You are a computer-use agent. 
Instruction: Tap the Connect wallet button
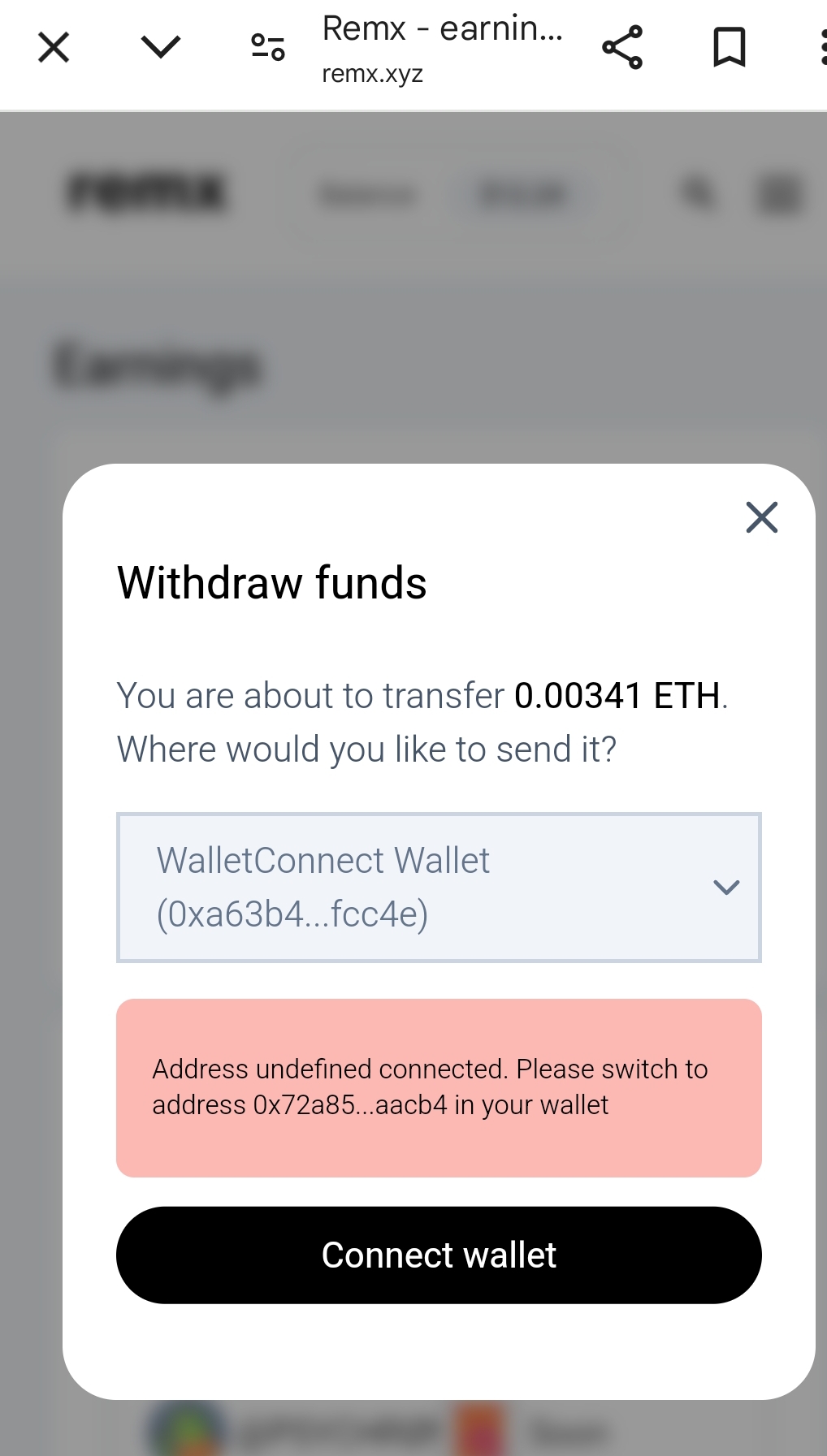(x=439, y=1255)
